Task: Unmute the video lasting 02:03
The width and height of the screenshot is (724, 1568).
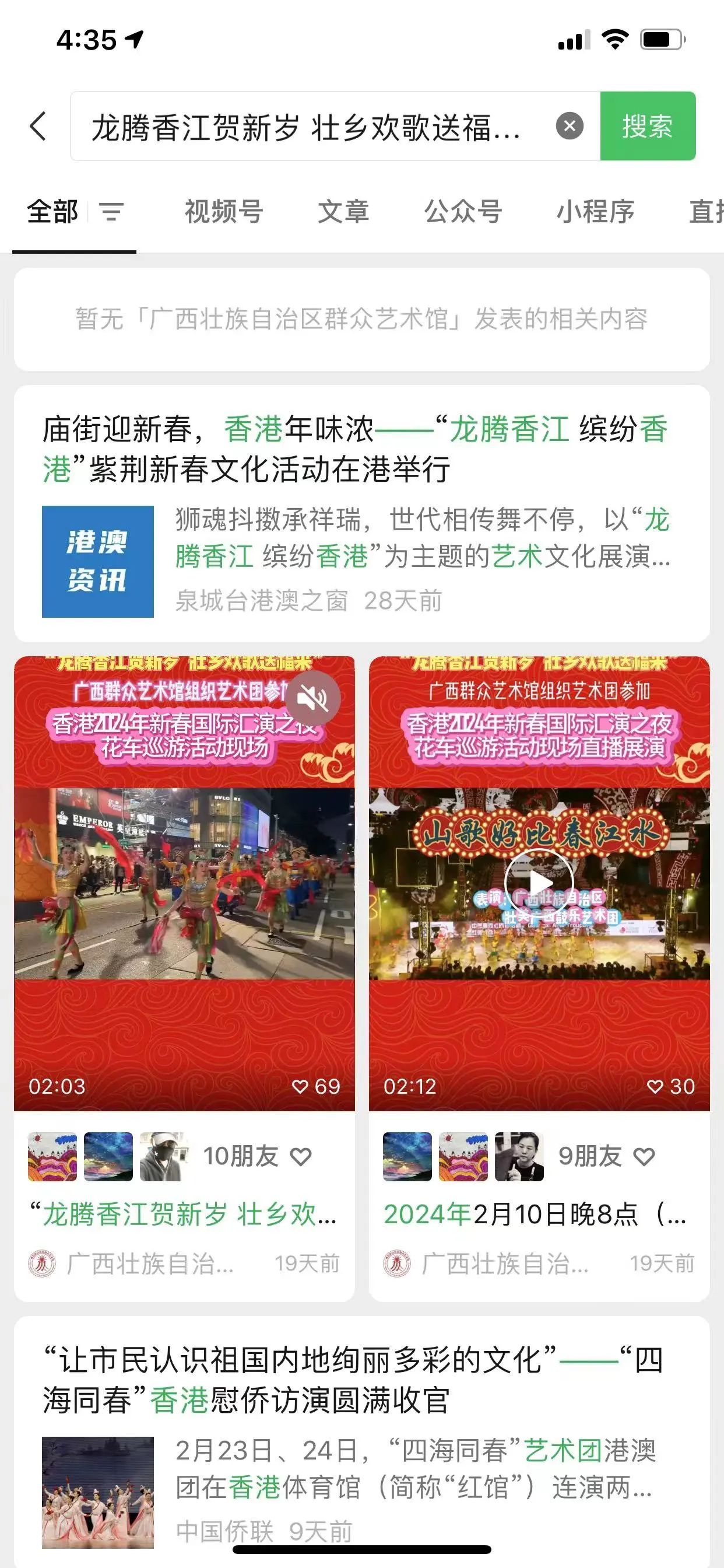Action: (314, 699)
